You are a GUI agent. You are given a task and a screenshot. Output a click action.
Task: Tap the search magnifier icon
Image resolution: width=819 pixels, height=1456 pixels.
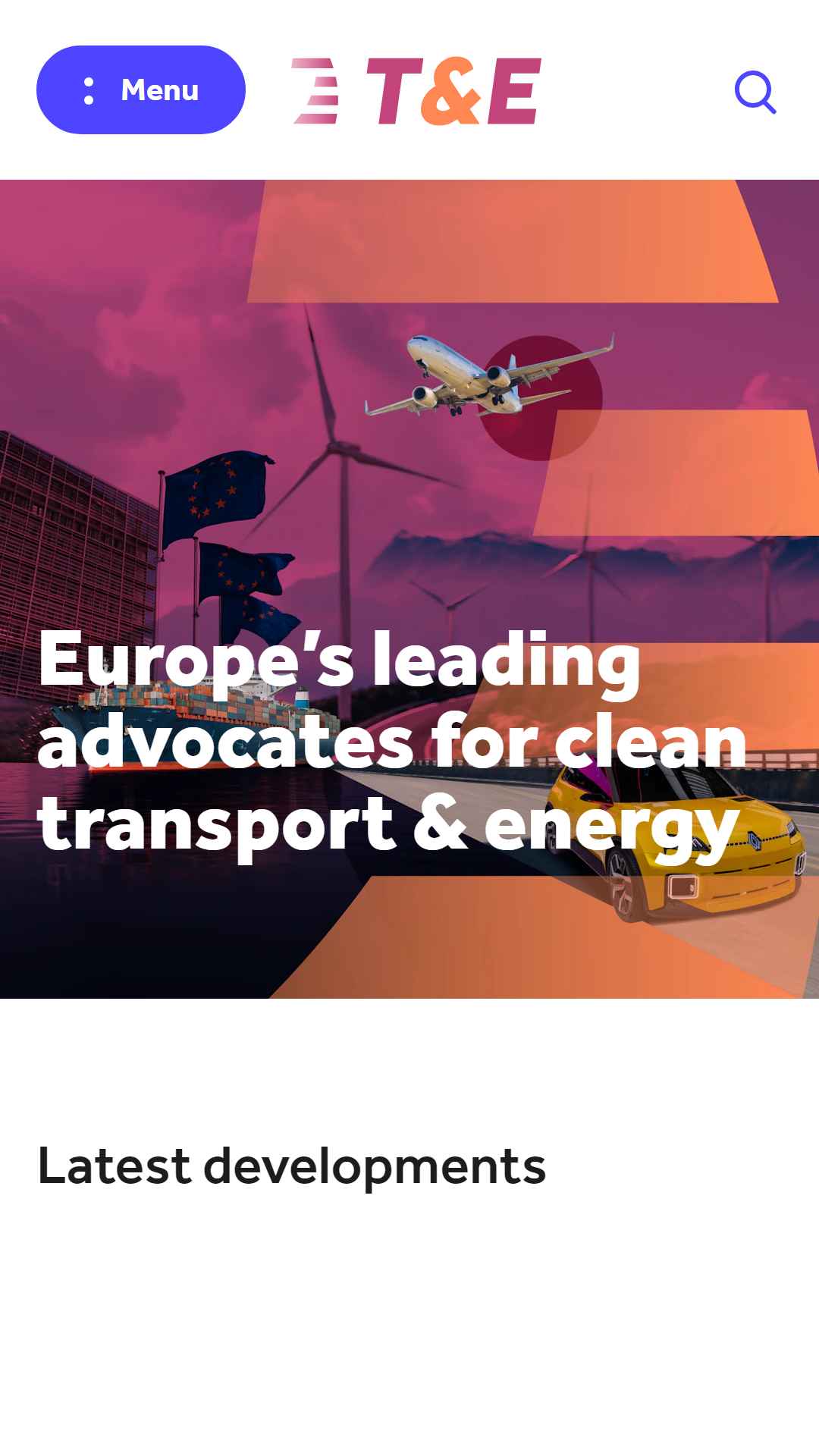point(755,93)
